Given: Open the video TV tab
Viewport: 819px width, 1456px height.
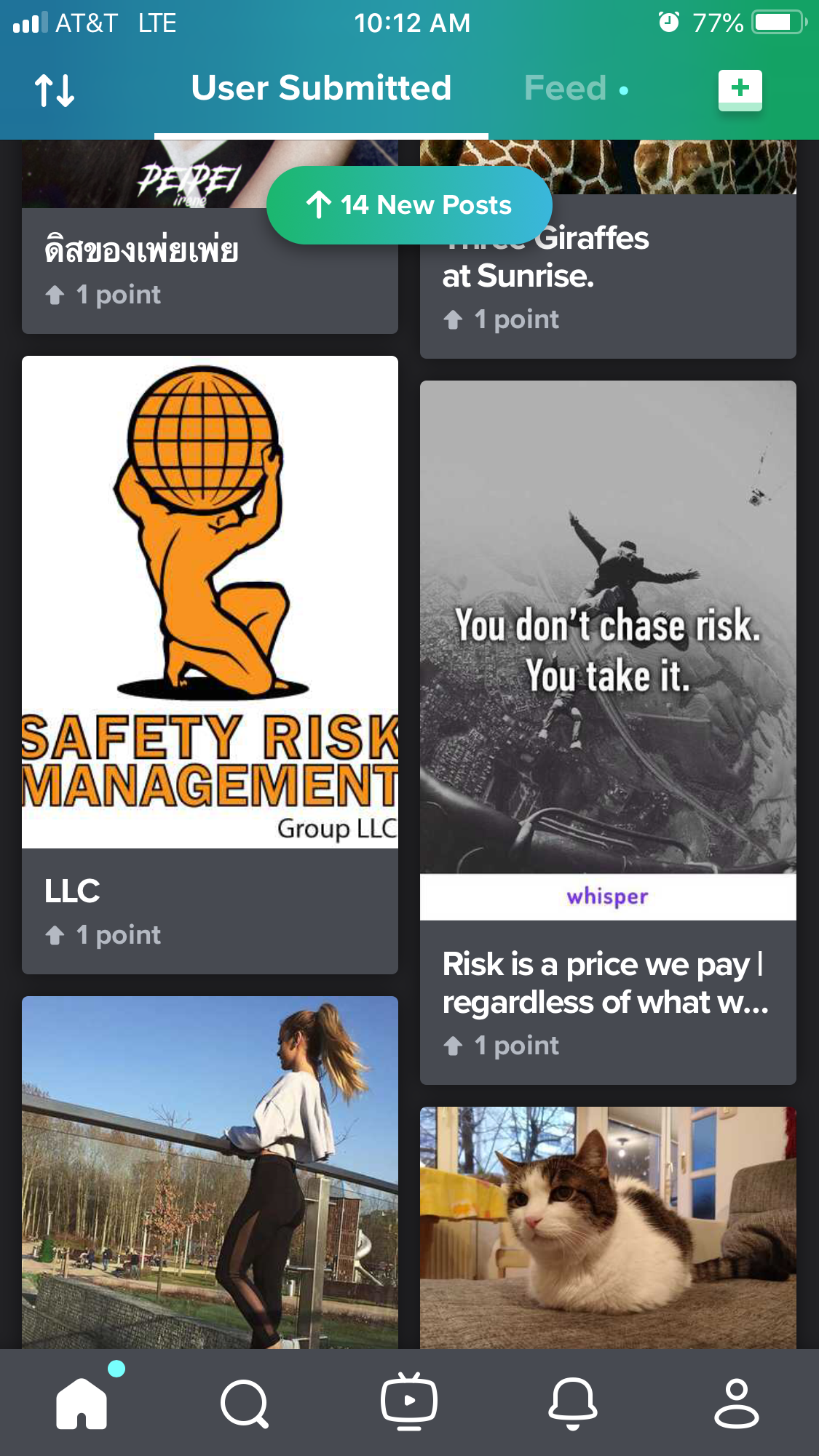Looking at the screenshot, I should pyautogui.click(x=409, y=1401).
